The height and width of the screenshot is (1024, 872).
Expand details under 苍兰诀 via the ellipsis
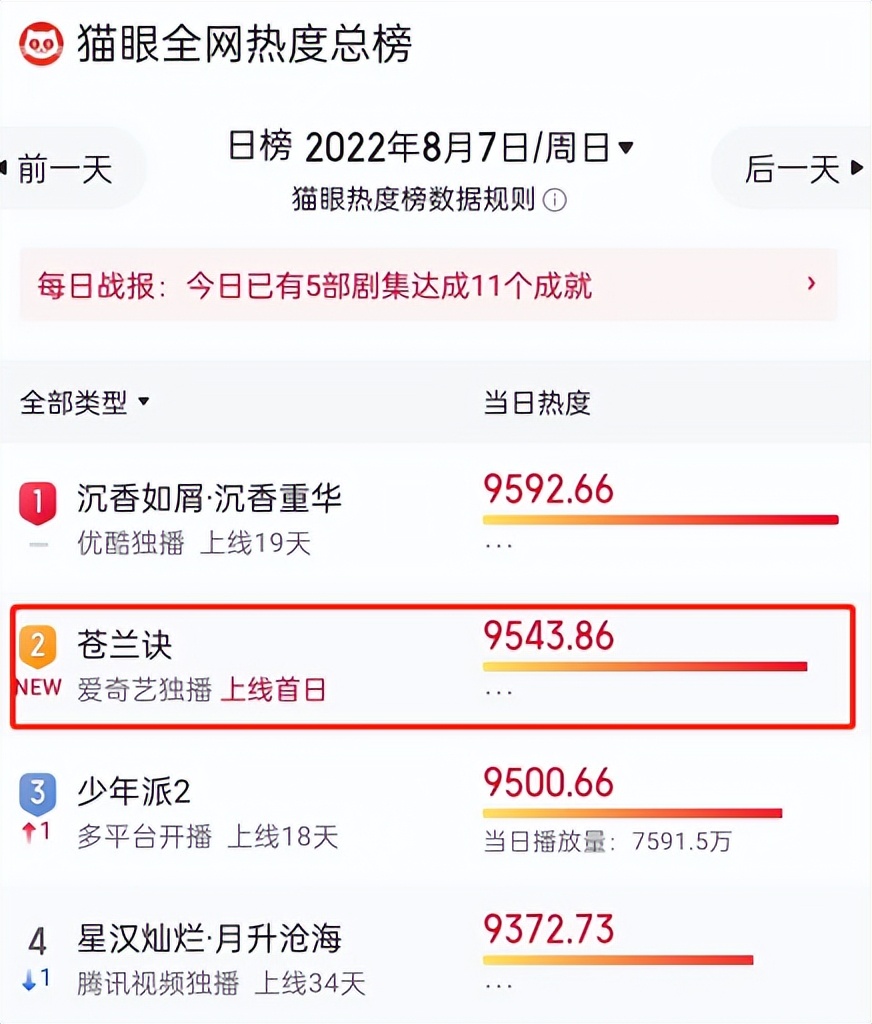497,692
